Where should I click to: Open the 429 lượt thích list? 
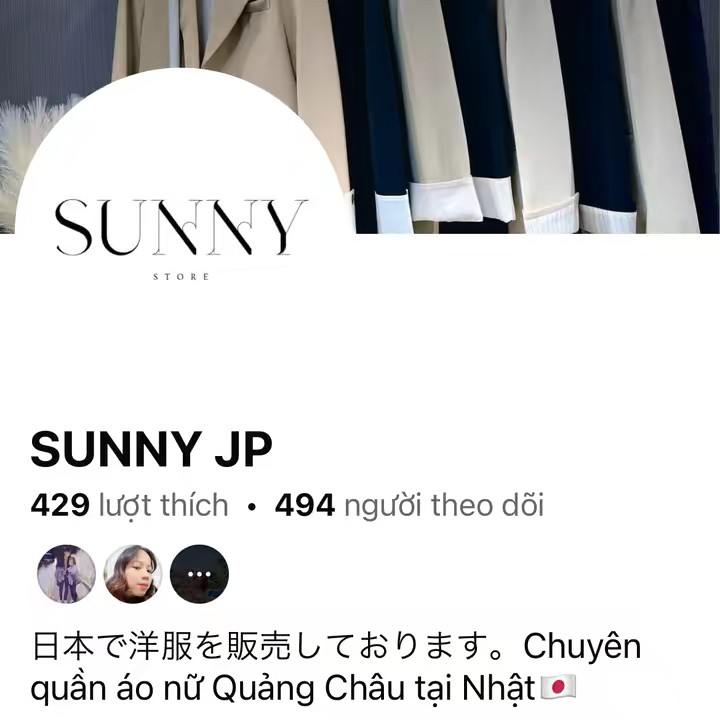coord(129,506)
